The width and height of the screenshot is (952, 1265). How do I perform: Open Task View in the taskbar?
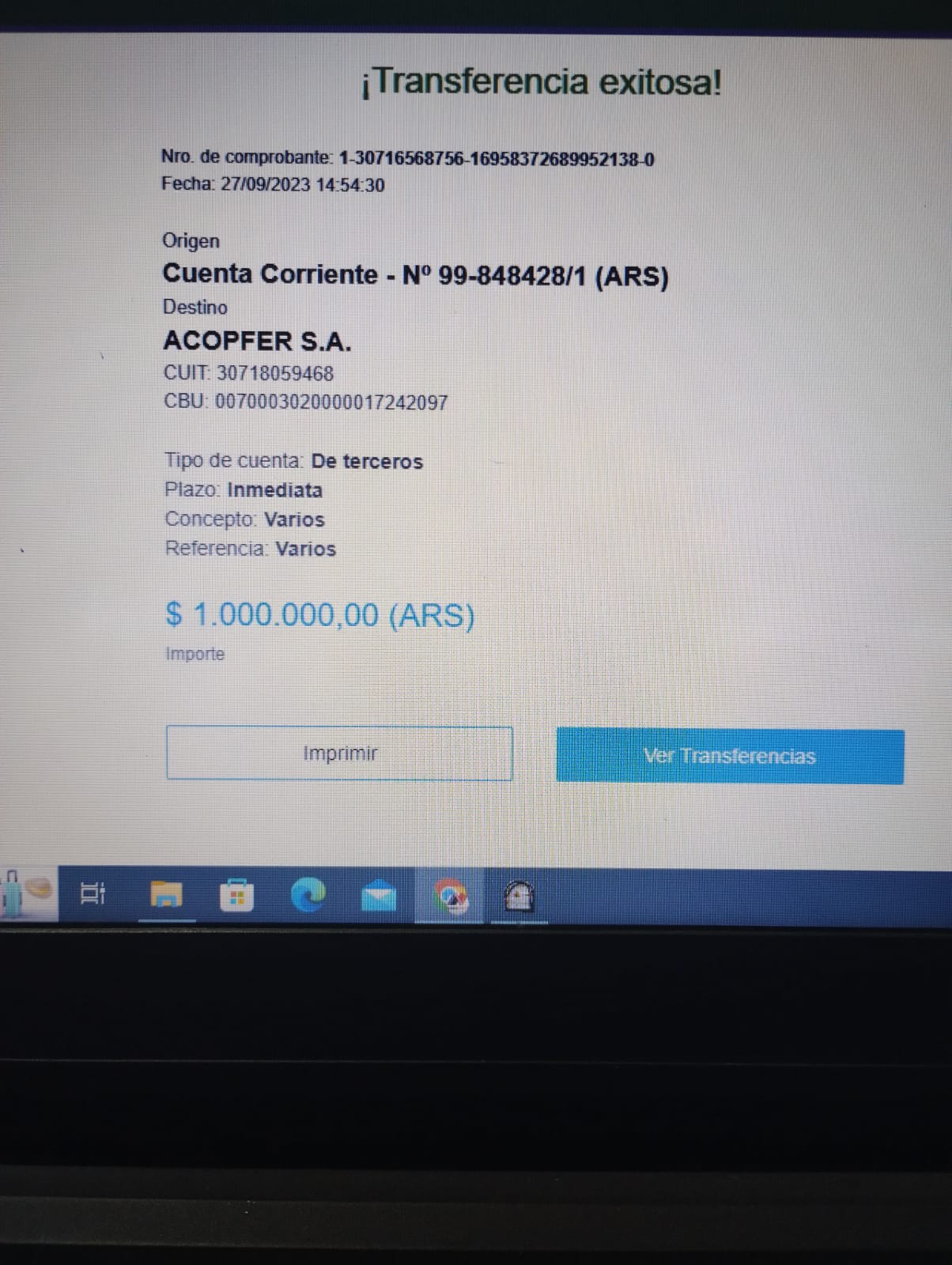pyautogui.click(x=93, y=894)
